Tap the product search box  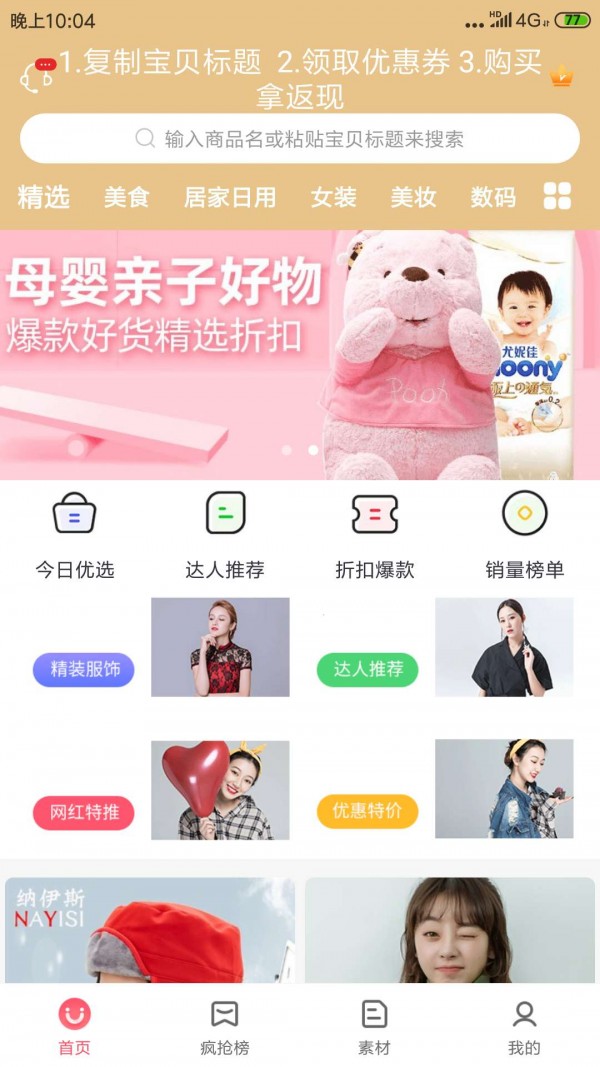(300, 139)
